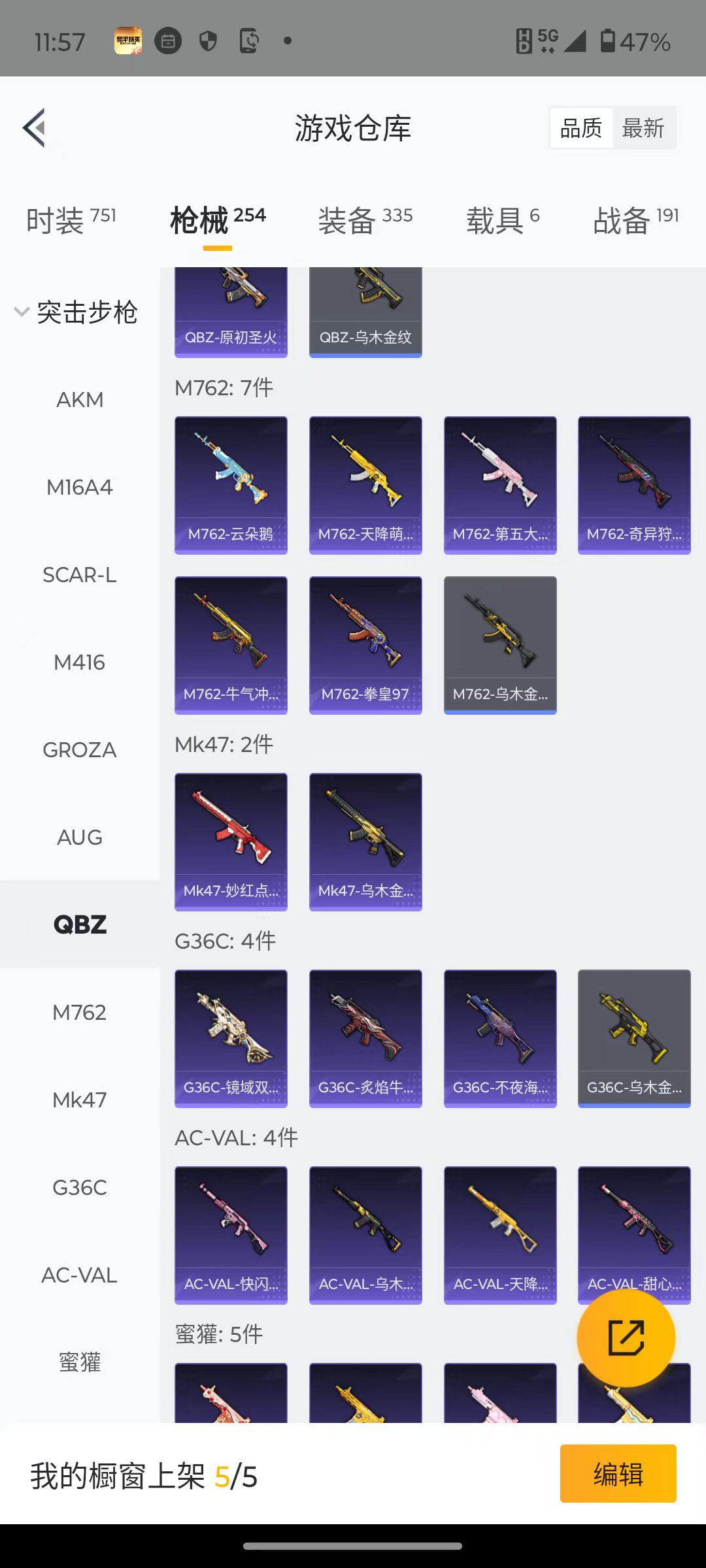Image resolution: width=706 pixels, height=1568 pixels.
Task: Collapse the 突击步枪 category
Action: (76, 312)
